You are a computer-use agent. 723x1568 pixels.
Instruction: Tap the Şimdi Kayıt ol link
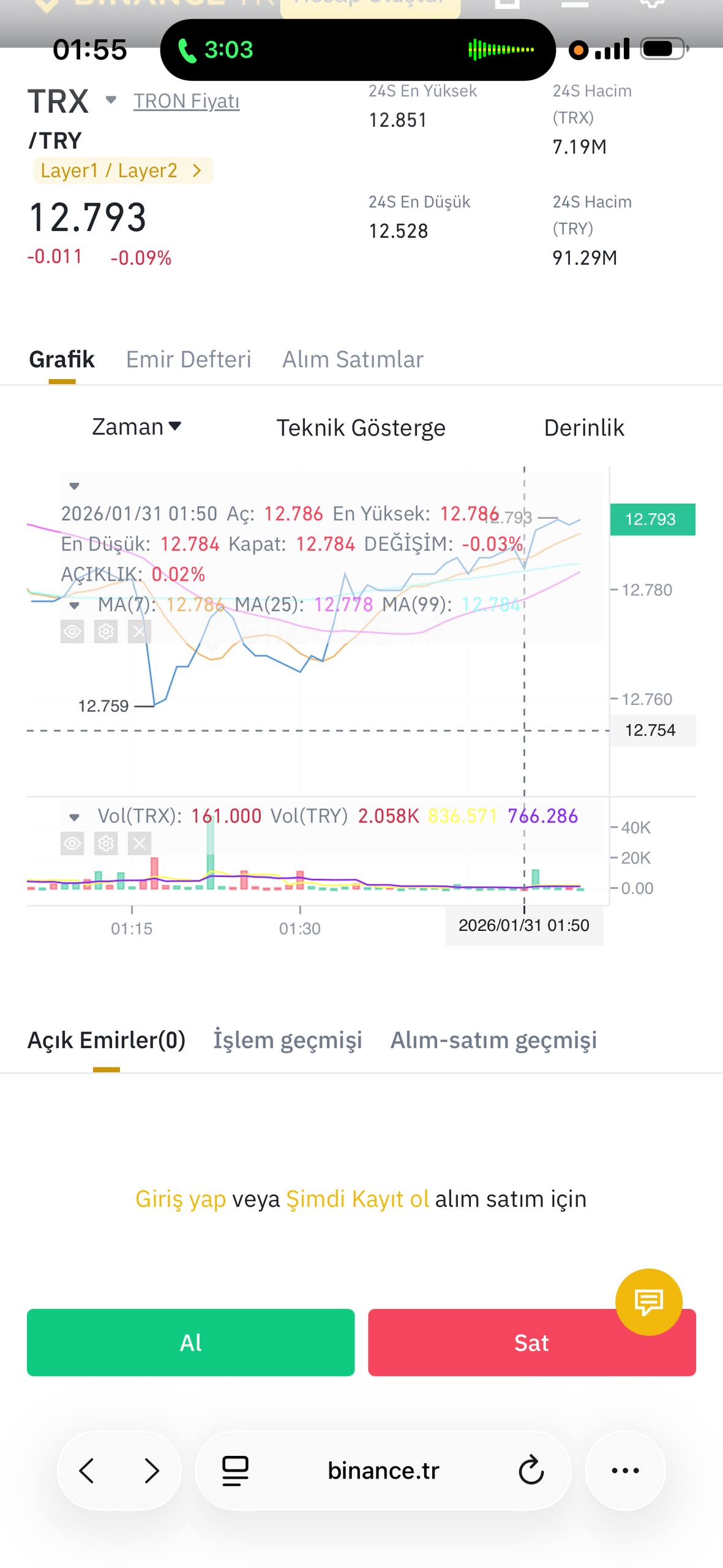[x=358, y=1199]
